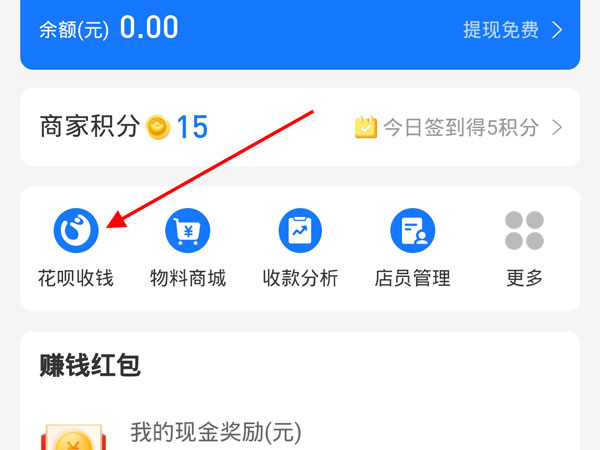Open 提现免费 withdrawal link
Image resolution: width=600 pixels, height=450 pixels.
(x=512, y=30)
